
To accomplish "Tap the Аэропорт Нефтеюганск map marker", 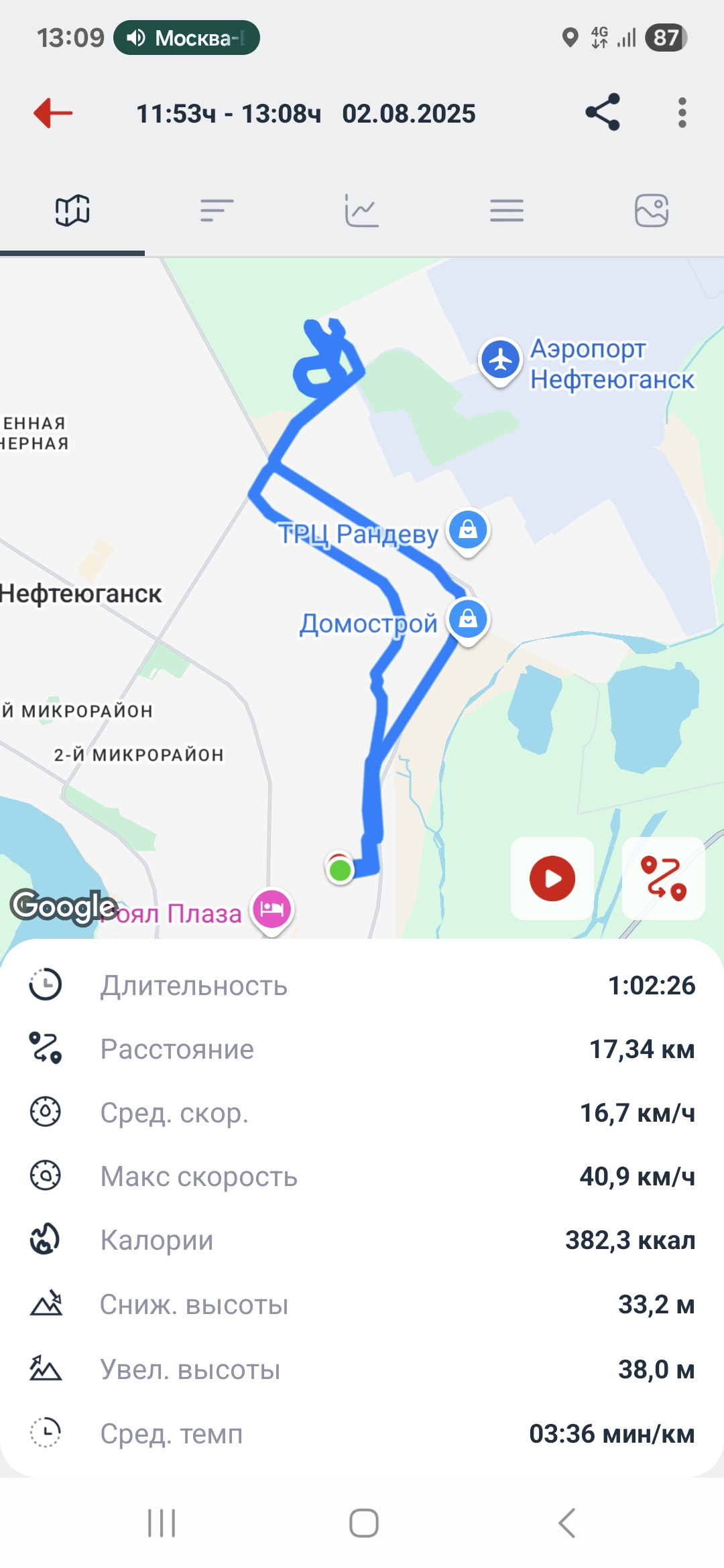I will pos(500,361).
